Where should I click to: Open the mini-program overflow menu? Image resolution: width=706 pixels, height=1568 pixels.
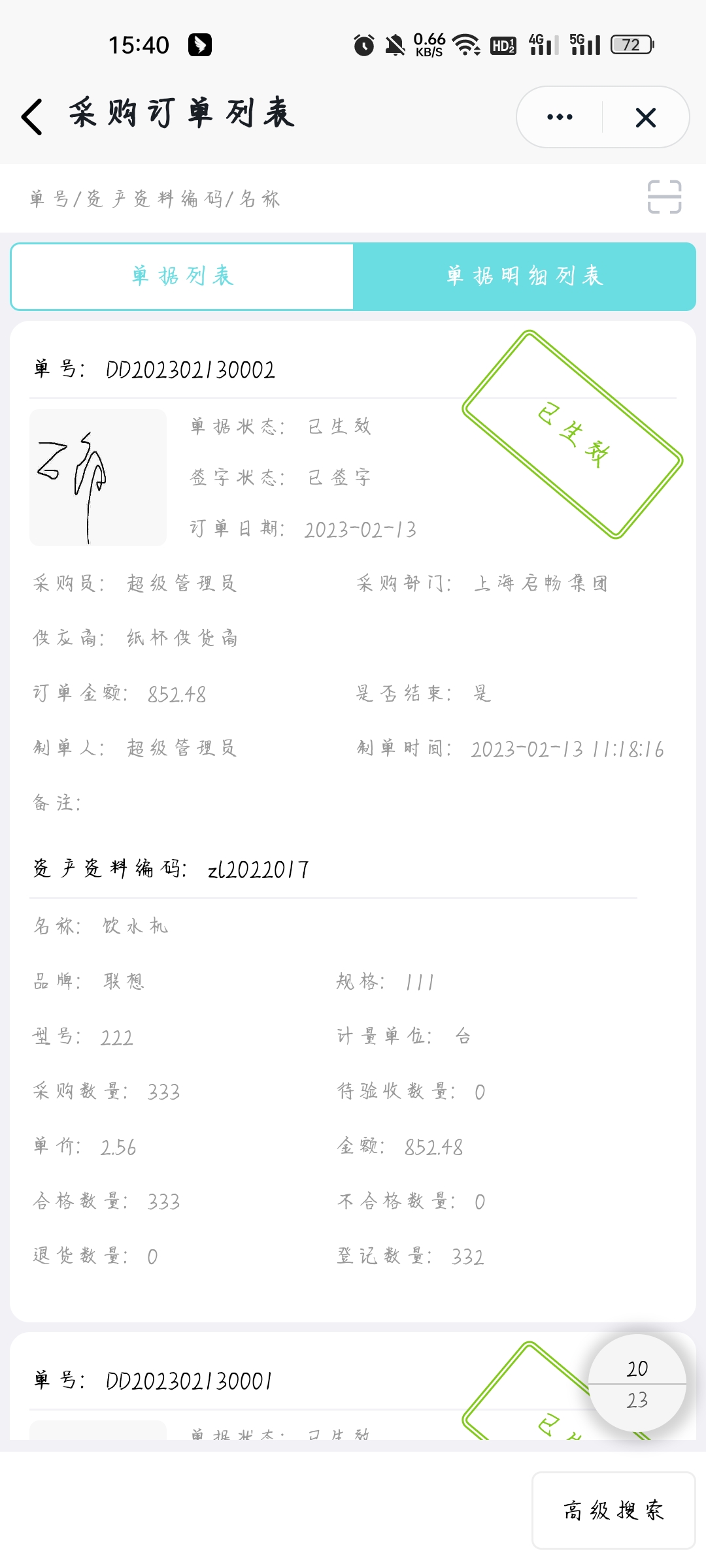(560, 118)
